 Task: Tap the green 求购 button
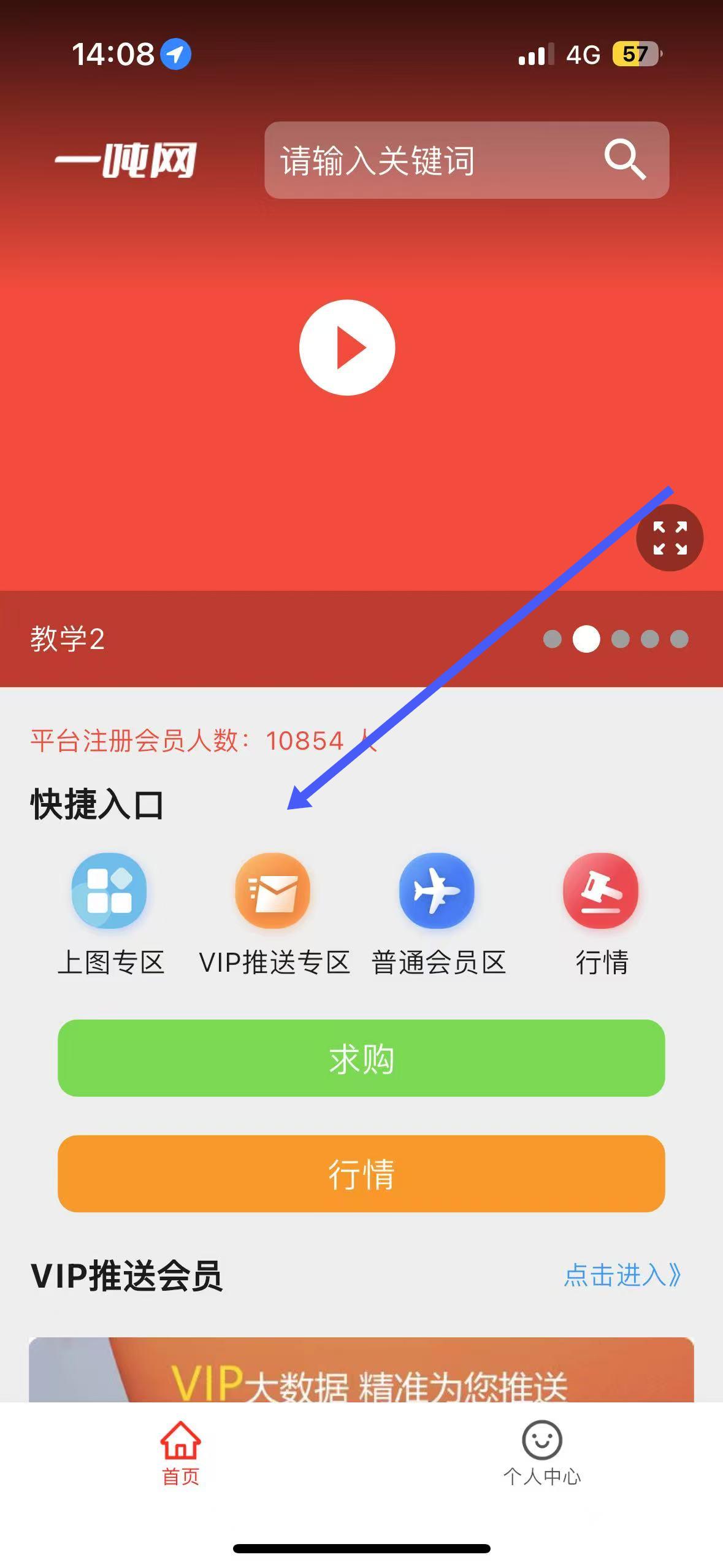[361, 1058]
